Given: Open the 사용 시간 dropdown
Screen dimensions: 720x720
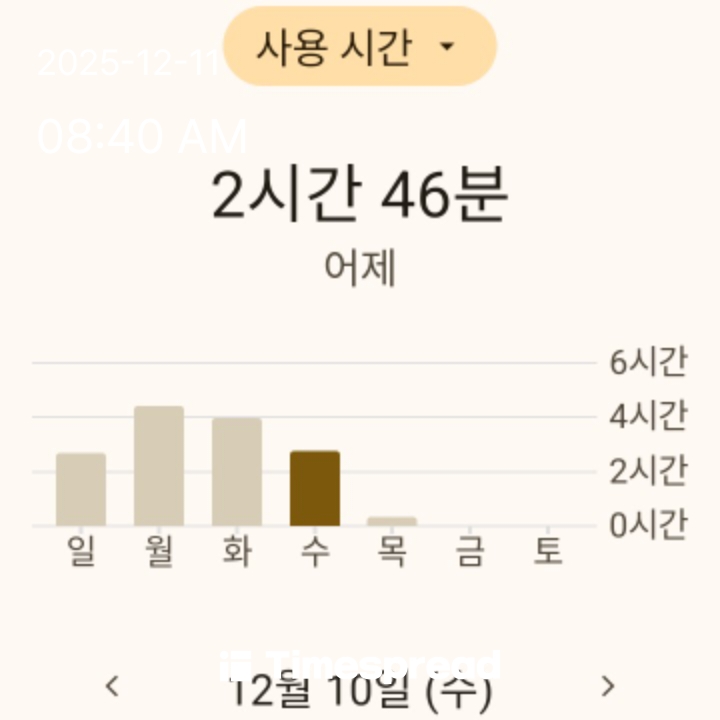Looking at the screenshot, I should point(359,47).
